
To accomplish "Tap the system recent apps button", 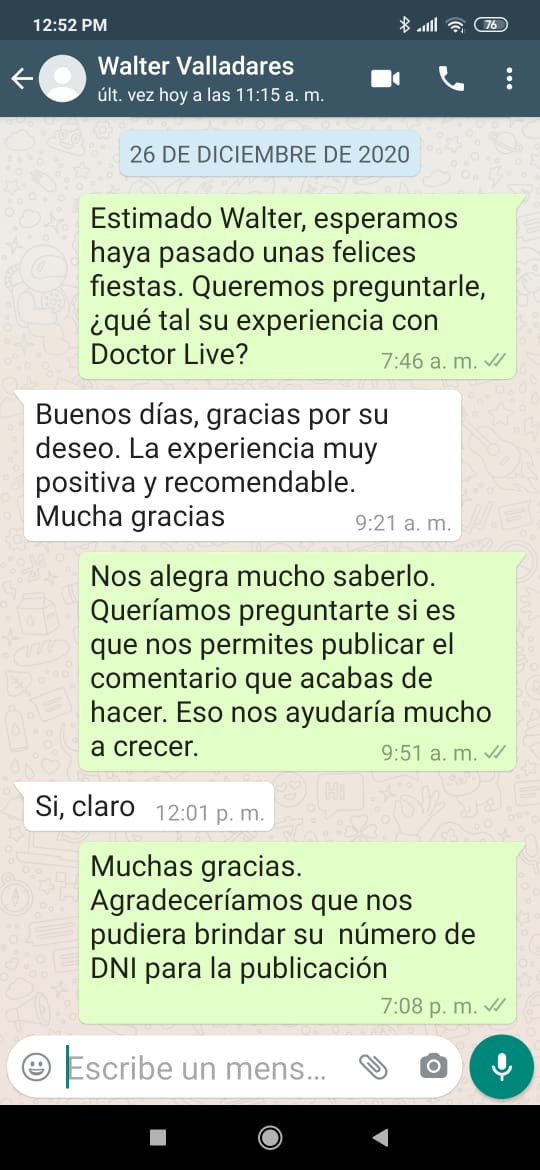I will pyautogui.click(x=158, y=1137).
